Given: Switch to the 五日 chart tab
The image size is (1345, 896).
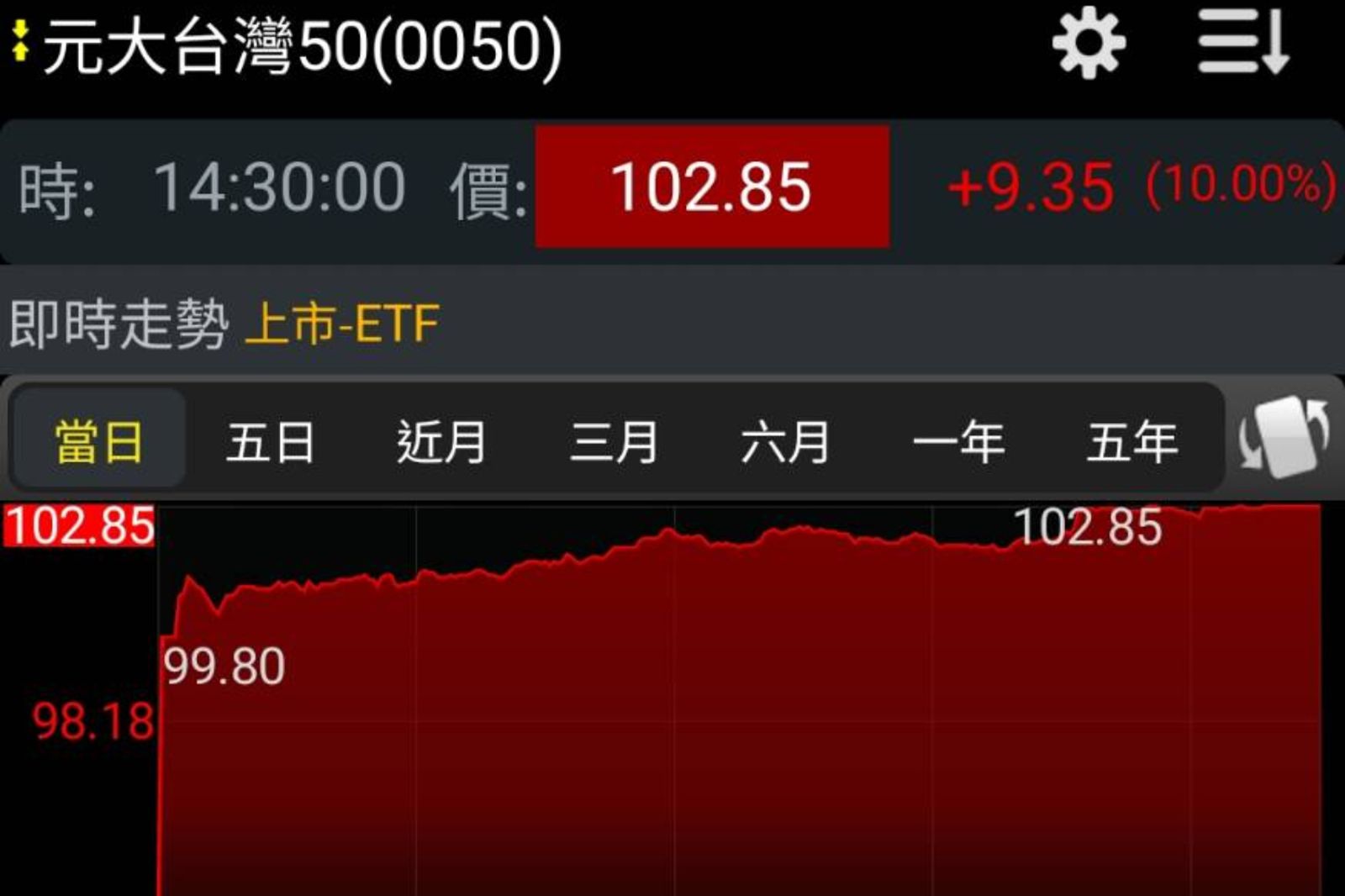Looking at the screenshot, I should 271,441.
